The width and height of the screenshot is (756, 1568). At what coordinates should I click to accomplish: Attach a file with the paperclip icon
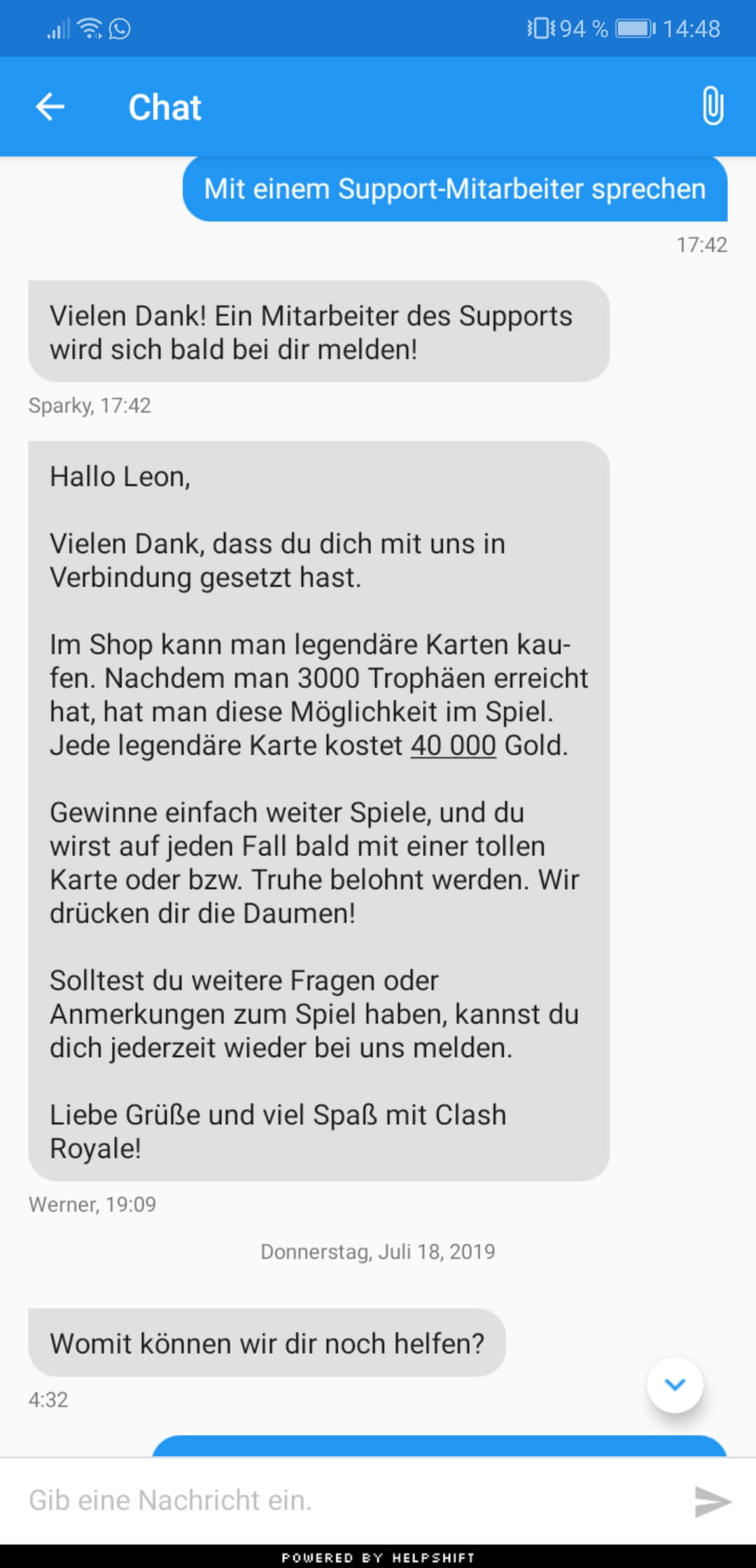[x=712, y=106]
